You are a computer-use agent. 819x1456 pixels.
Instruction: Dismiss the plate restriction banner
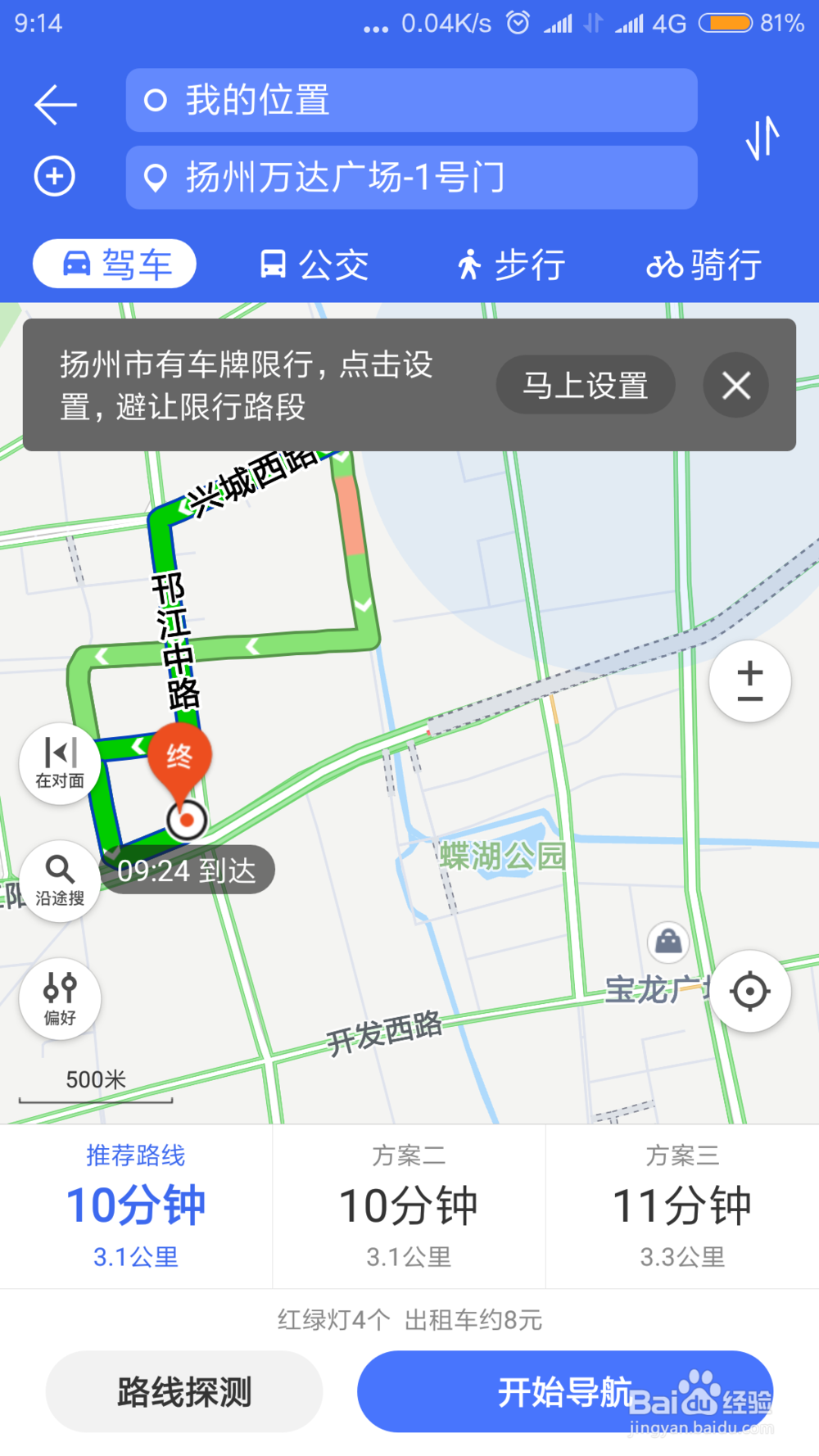735,385
